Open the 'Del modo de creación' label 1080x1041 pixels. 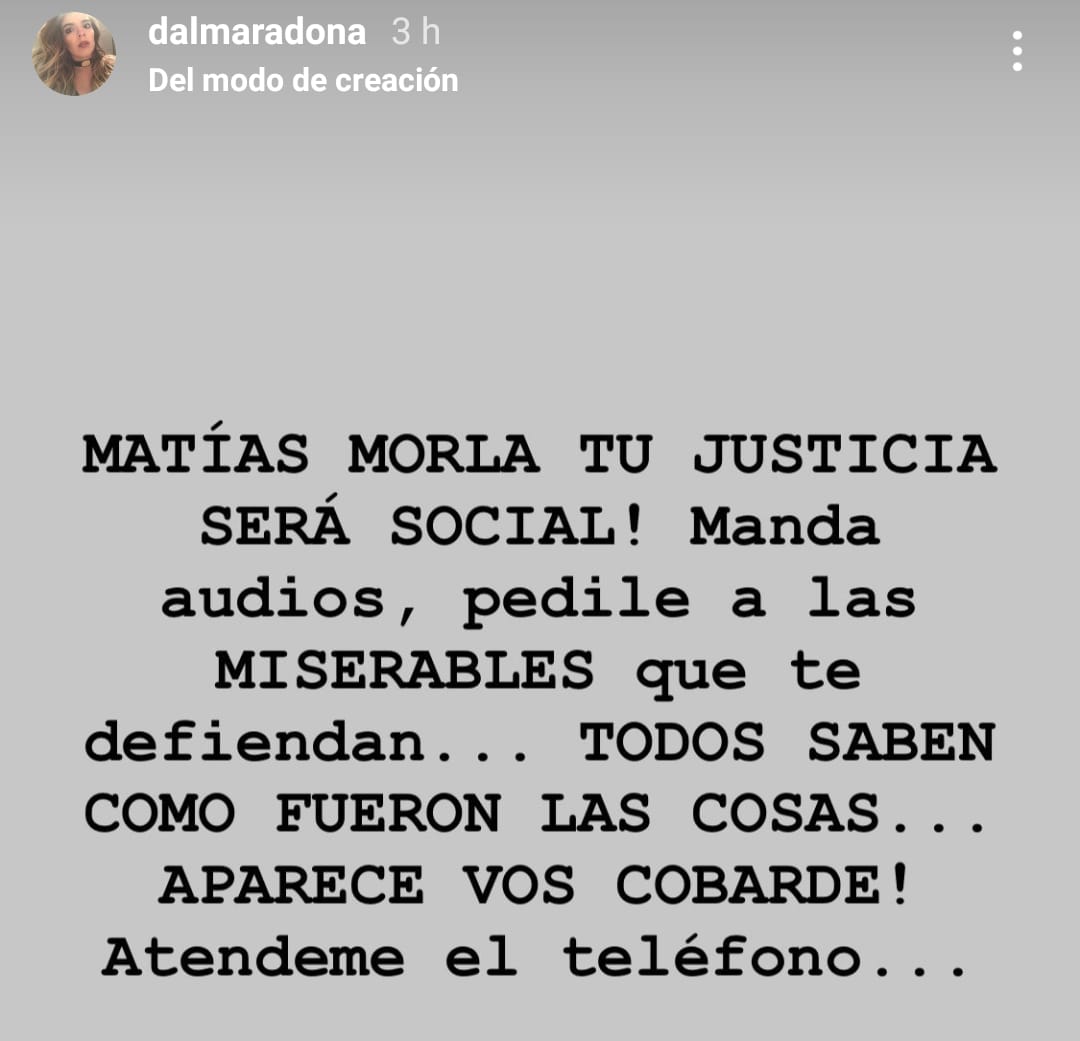(x=303, y=80)
